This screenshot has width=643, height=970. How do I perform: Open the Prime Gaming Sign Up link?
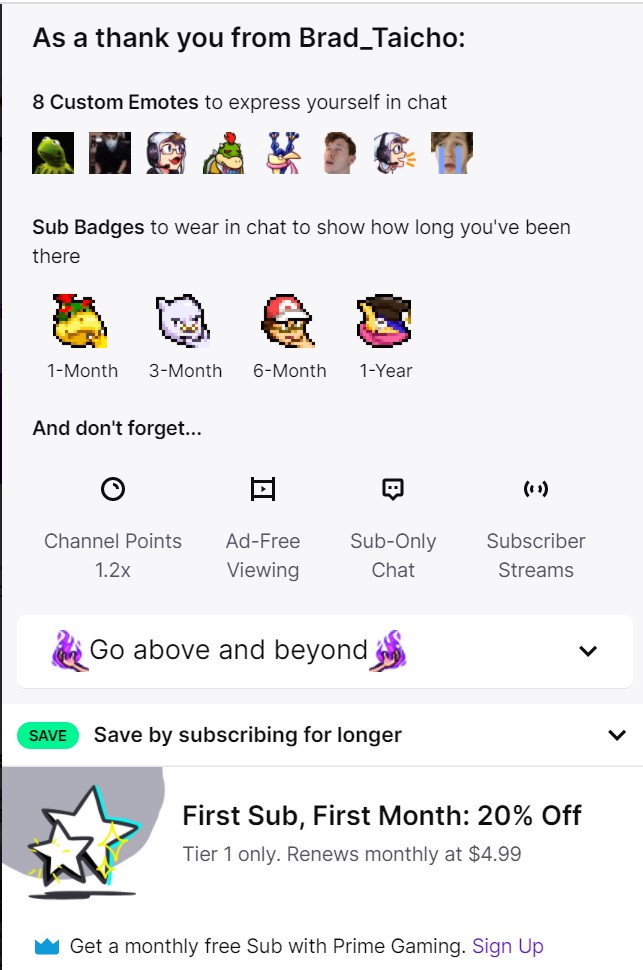pos(507,946)
